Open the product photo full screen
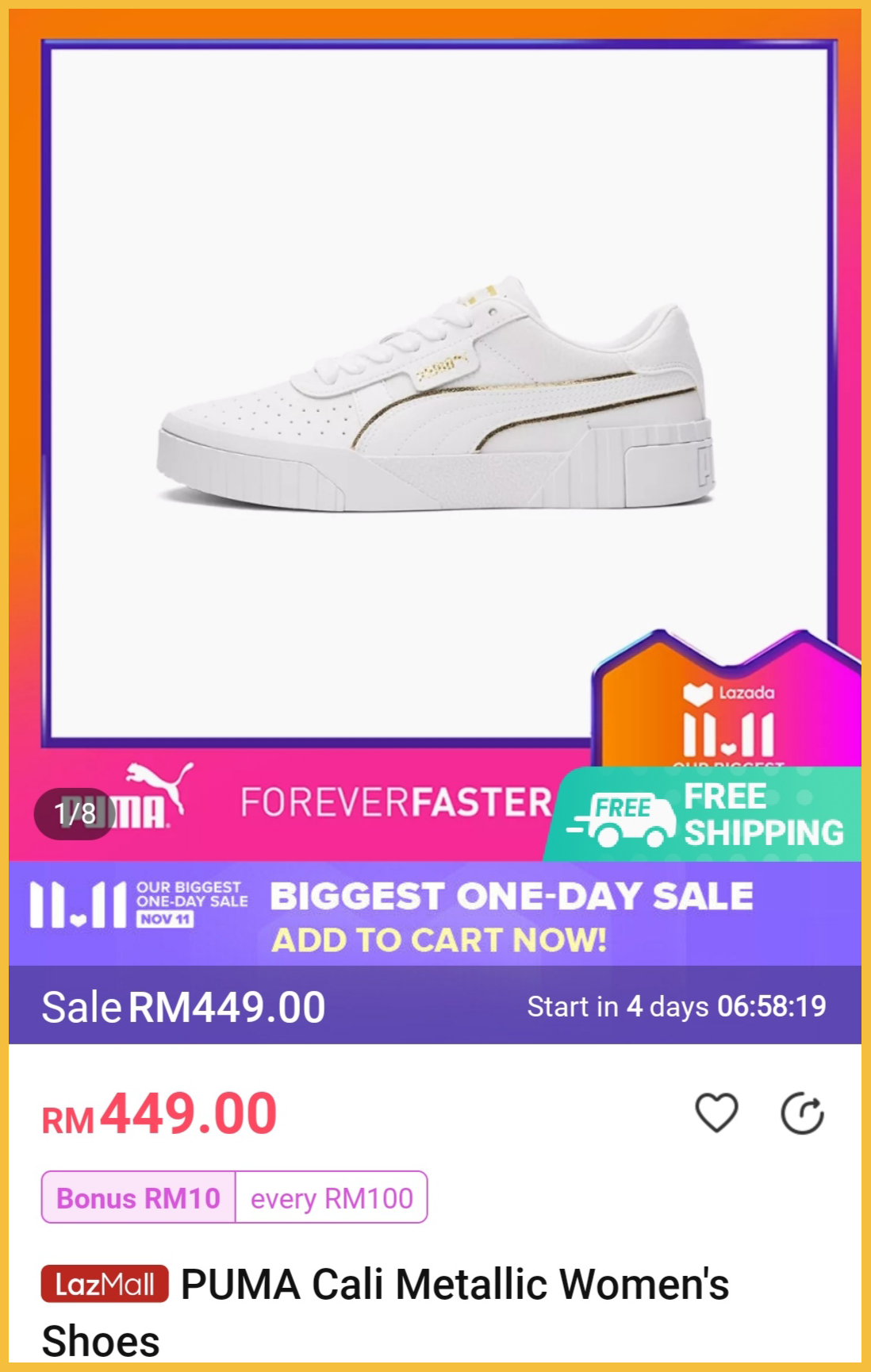The image size is (871, 1372). pyautogui.click(x=436, y=394)
